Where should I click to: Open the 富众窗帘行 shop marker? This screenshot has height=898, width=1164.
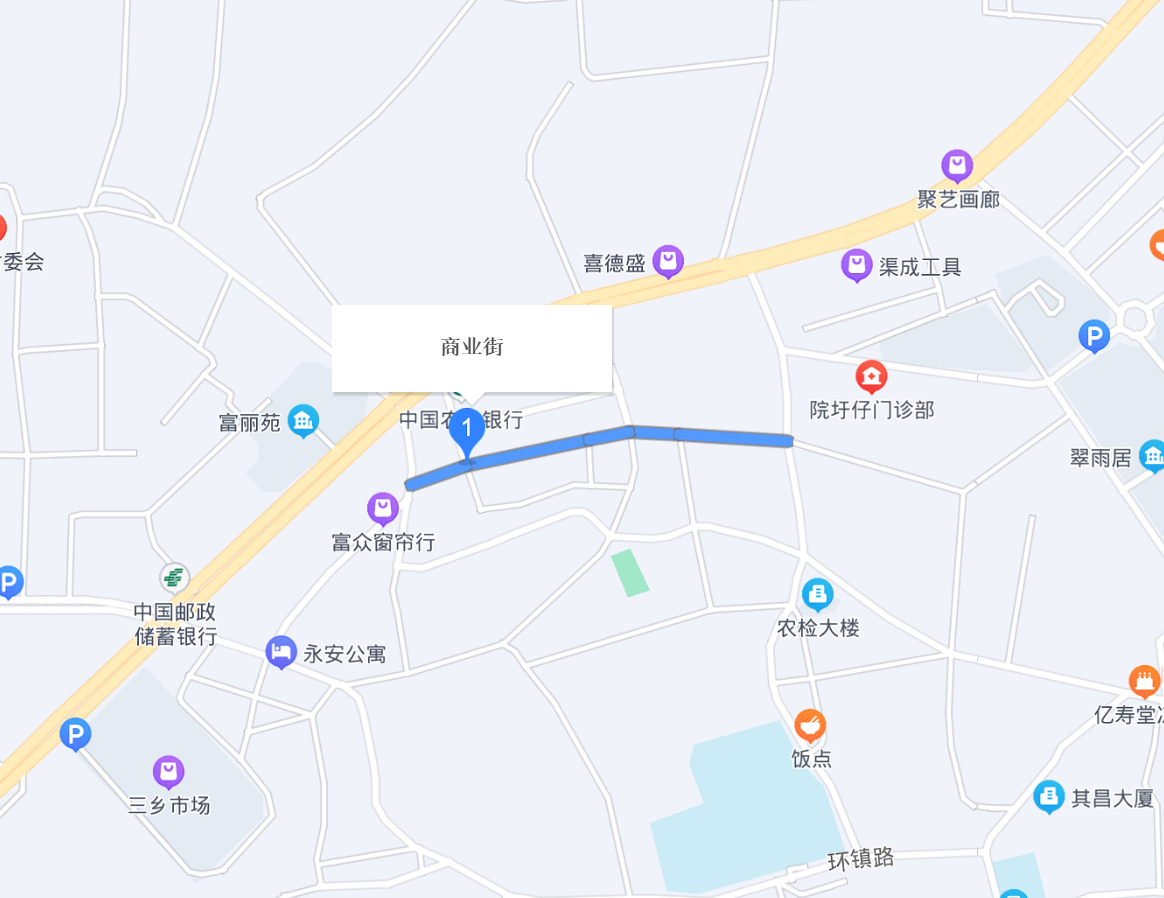click(383, 509)
